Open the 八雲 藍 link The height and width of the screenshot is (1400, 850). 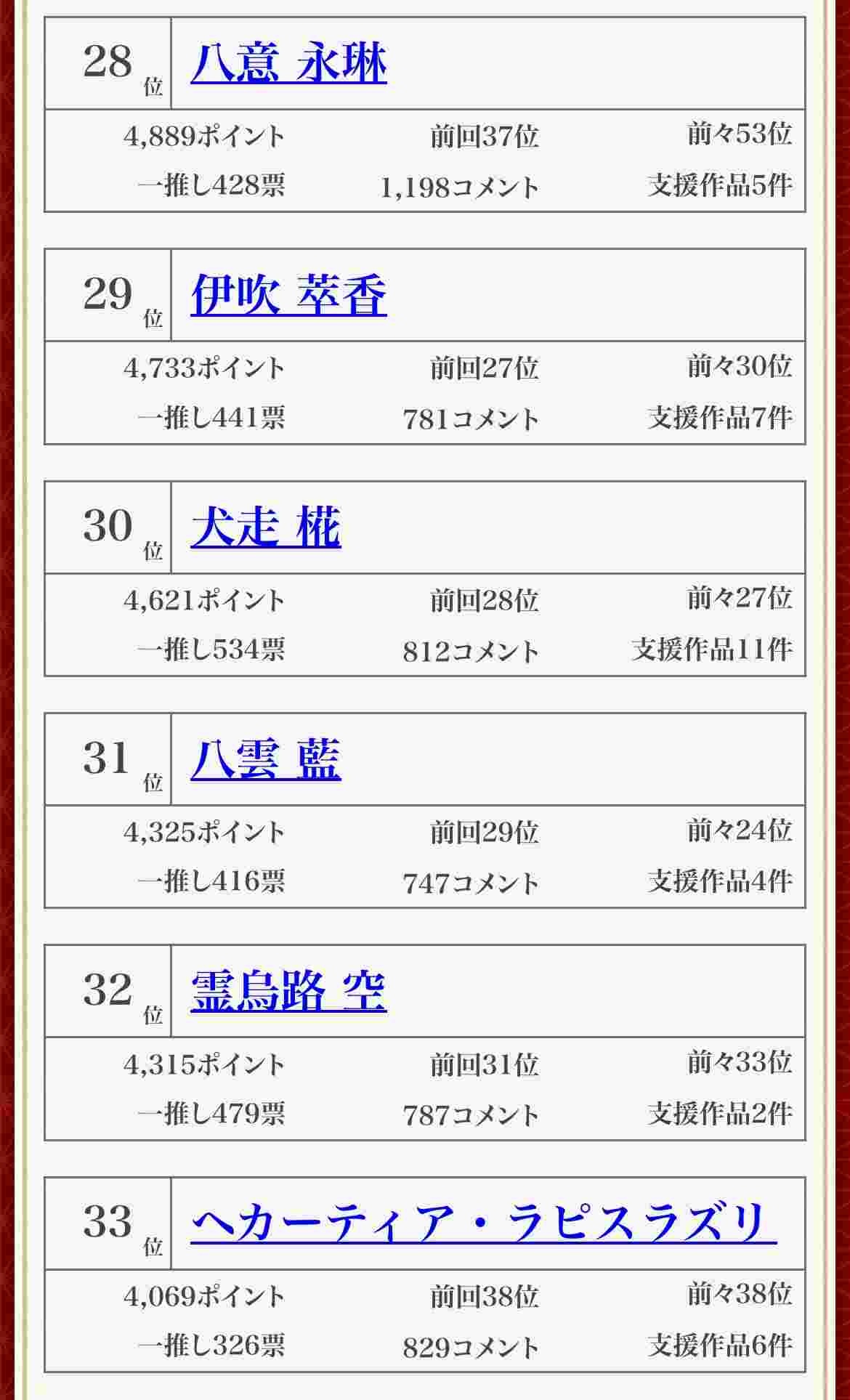click(x=265, y=759)
